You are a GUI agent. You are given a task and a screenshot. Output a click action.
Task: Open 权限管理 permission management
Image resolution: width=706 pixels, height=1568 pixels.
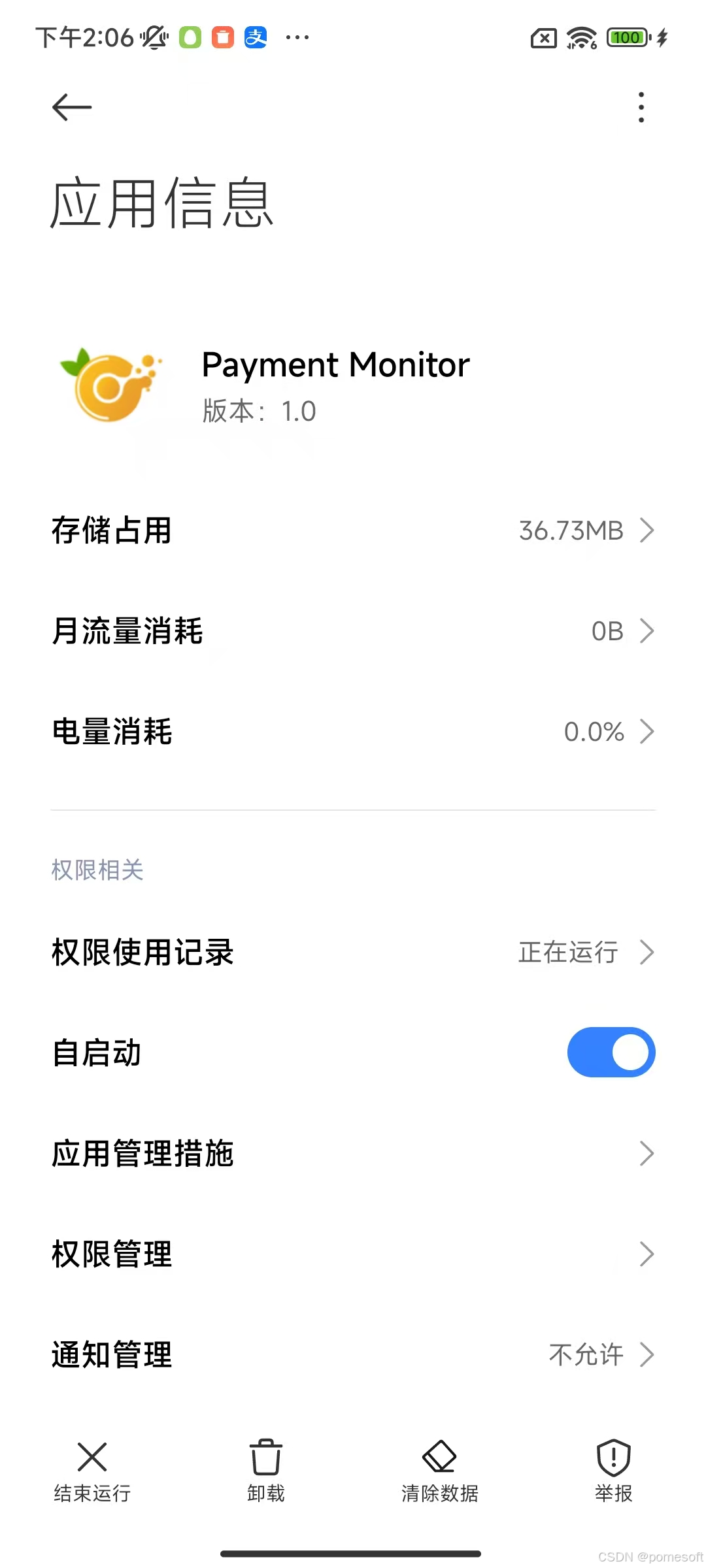[353, 1254]
